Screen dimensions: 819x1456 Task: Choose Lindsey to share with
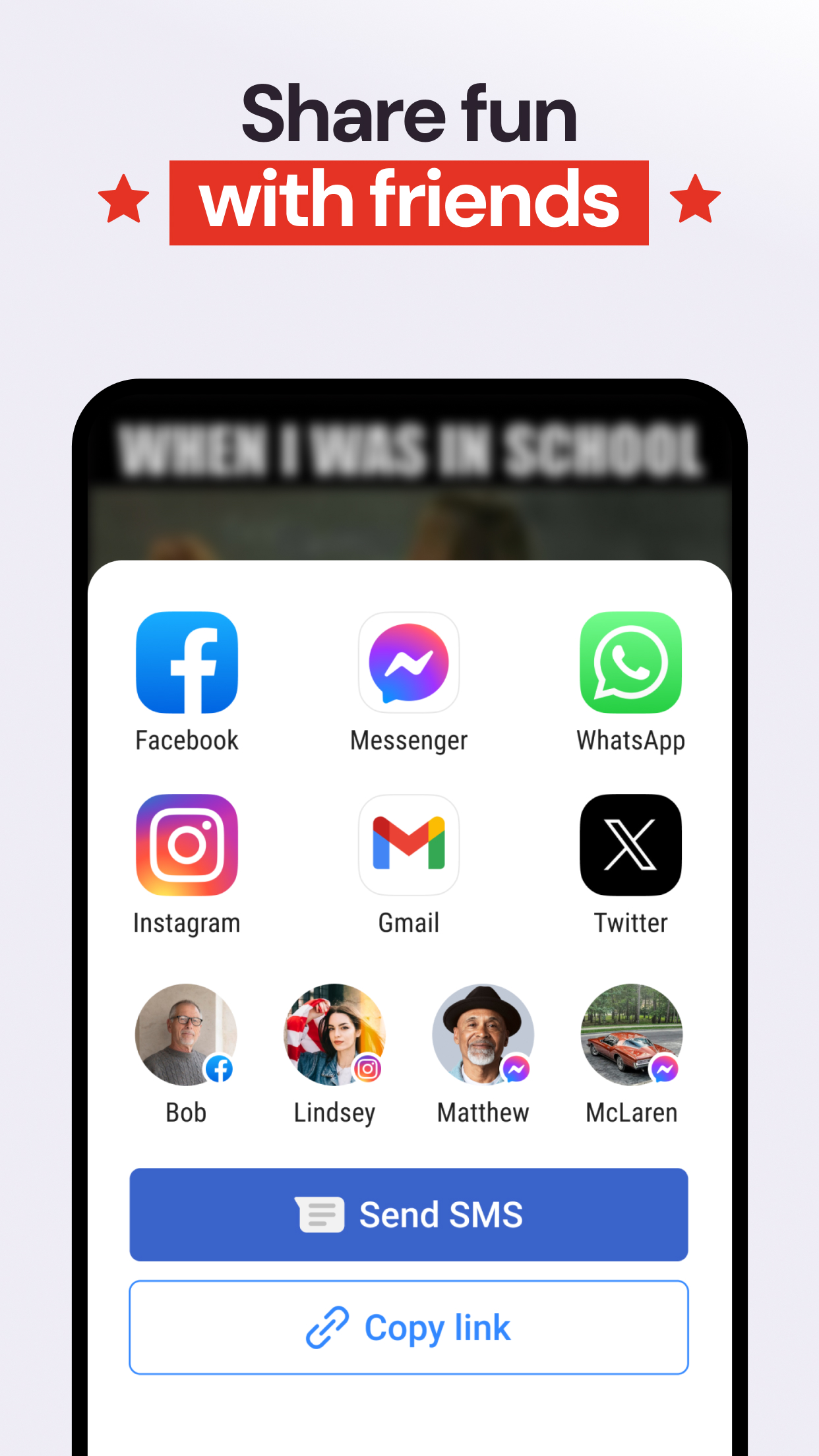click(334, 1035)
